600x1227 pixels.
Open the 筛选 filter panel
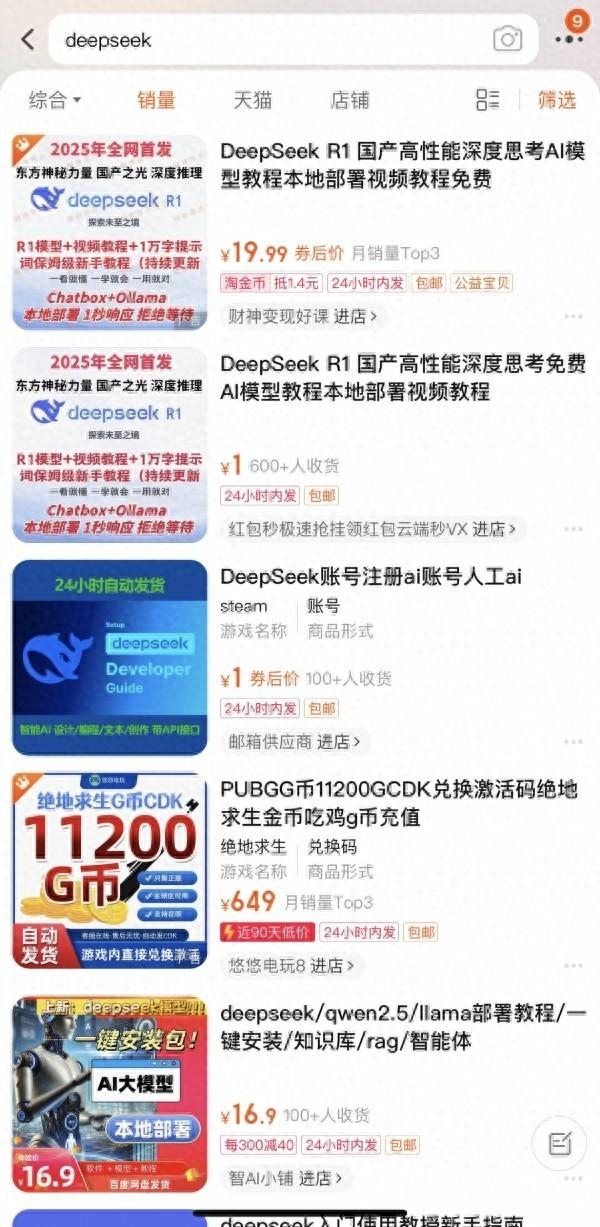coord(557,100)
